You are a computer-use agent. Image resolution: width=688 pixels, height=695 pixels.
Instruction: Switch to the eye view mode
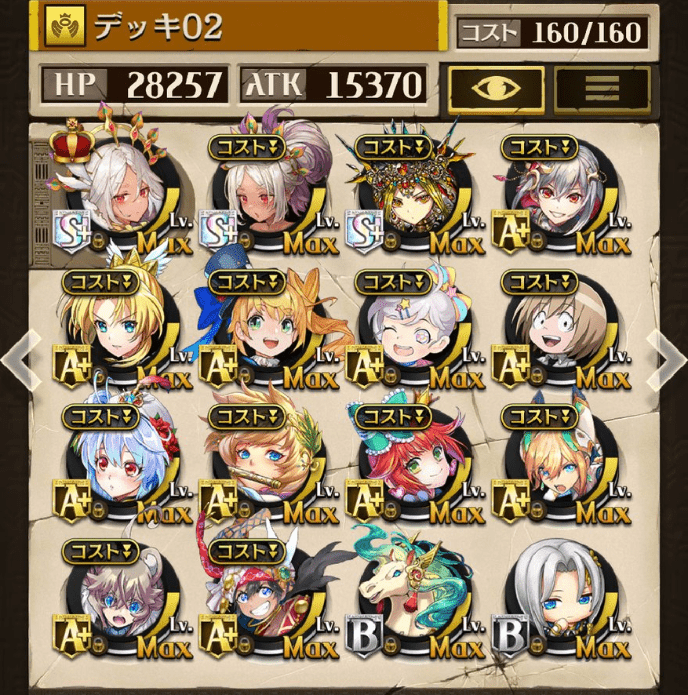495,89
